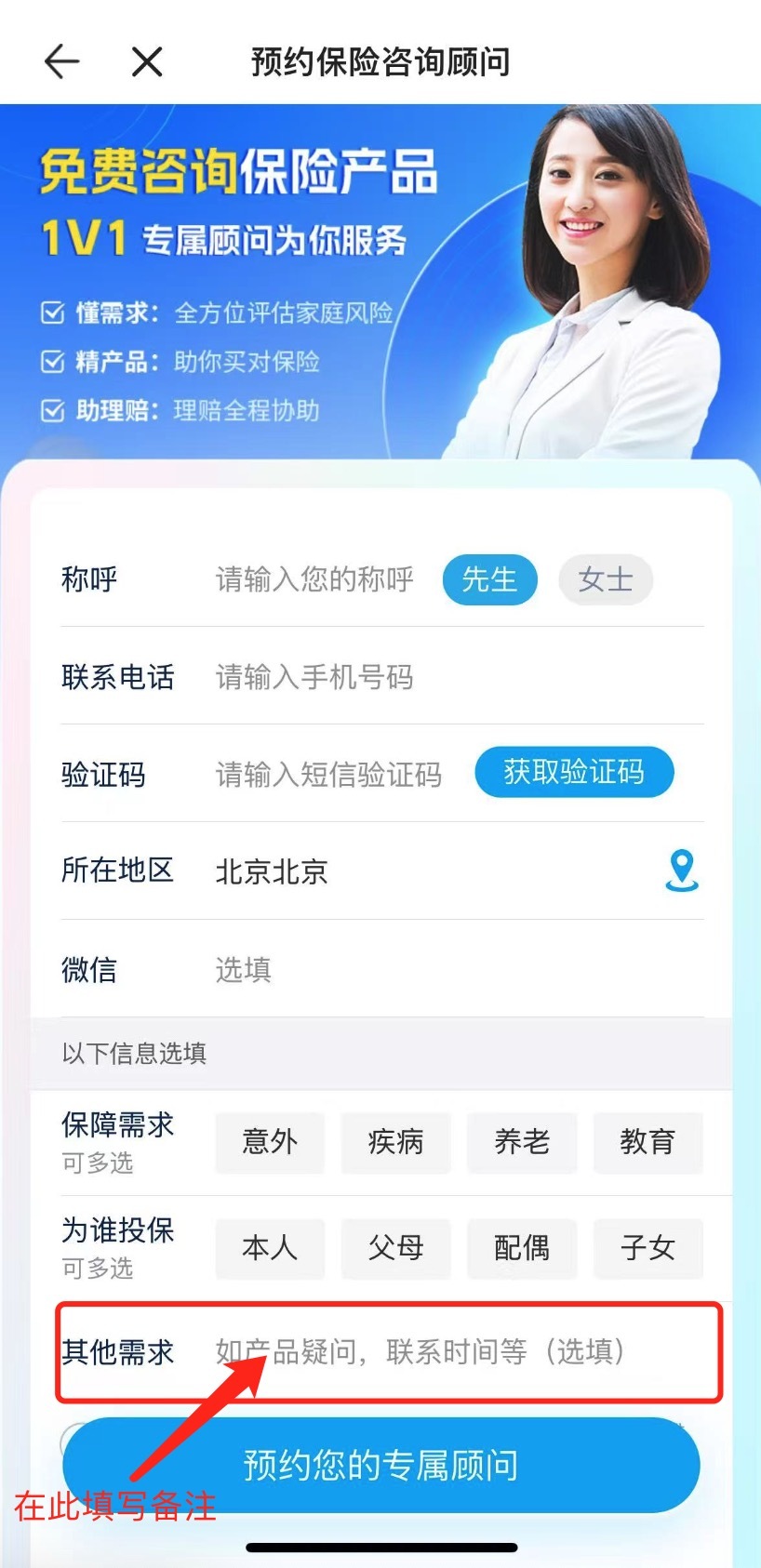Select 配偶 as the insured
The image size is (761, 1568).
tap(522, 1247)
